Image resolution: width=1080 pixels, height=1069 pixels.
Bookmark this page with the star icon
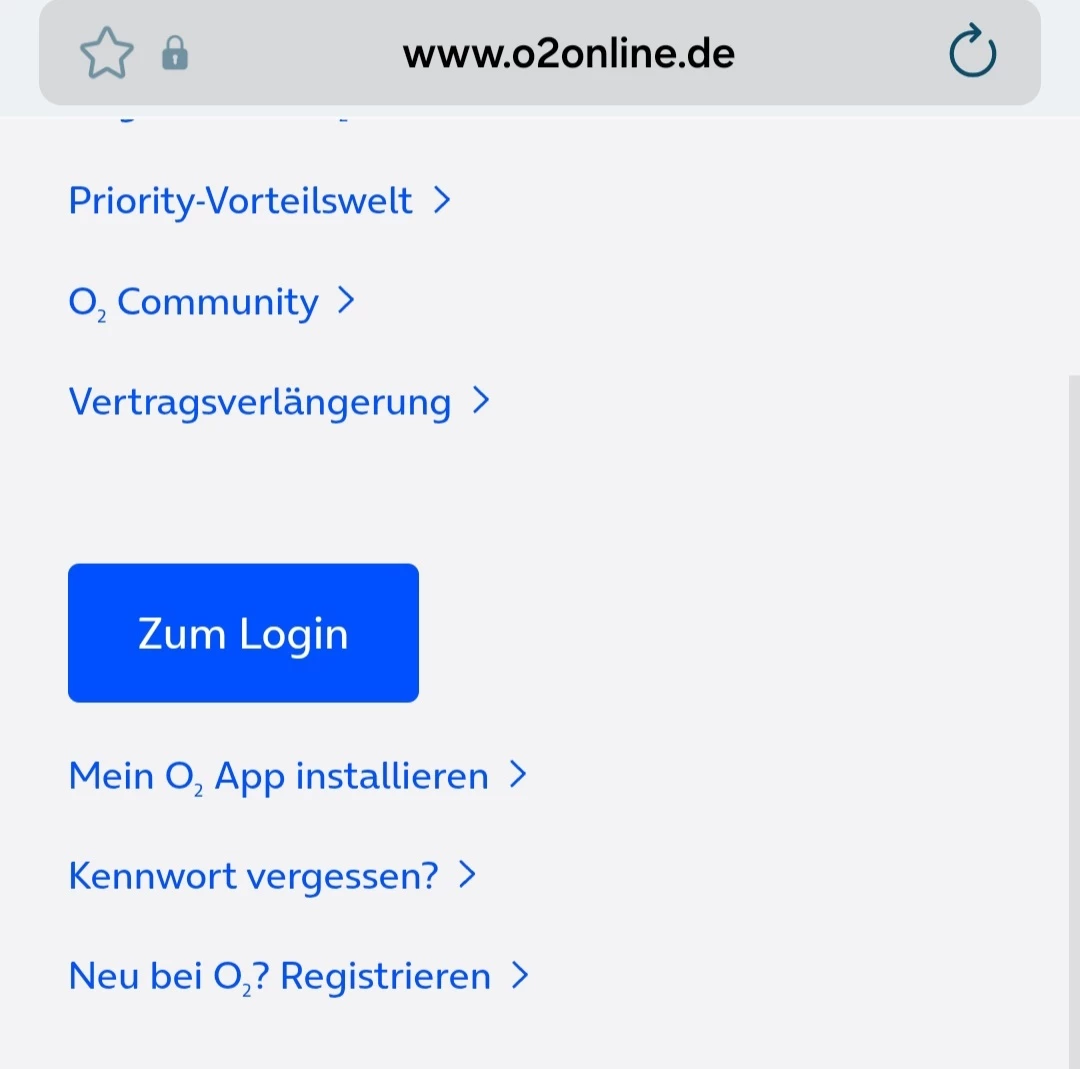pyautogui.click(x=107, y=53)
